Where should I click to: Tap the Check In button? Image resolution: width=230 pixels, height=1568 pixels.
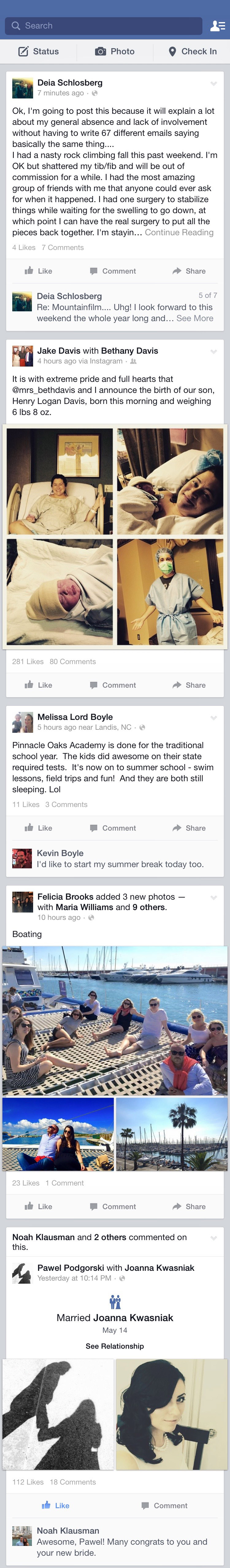(192, 51)
